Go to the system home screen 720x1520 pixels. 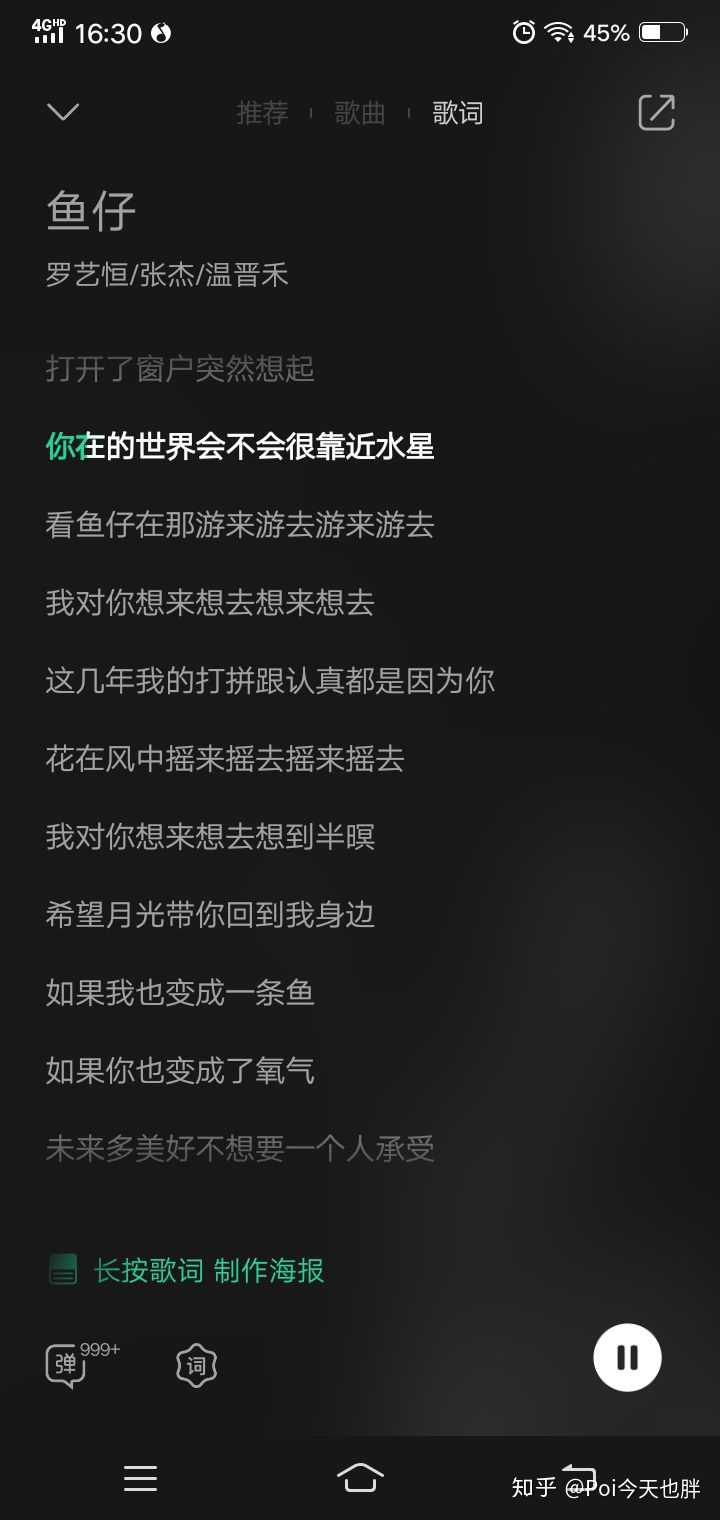pyautogui.click(x=360, y=1477)
